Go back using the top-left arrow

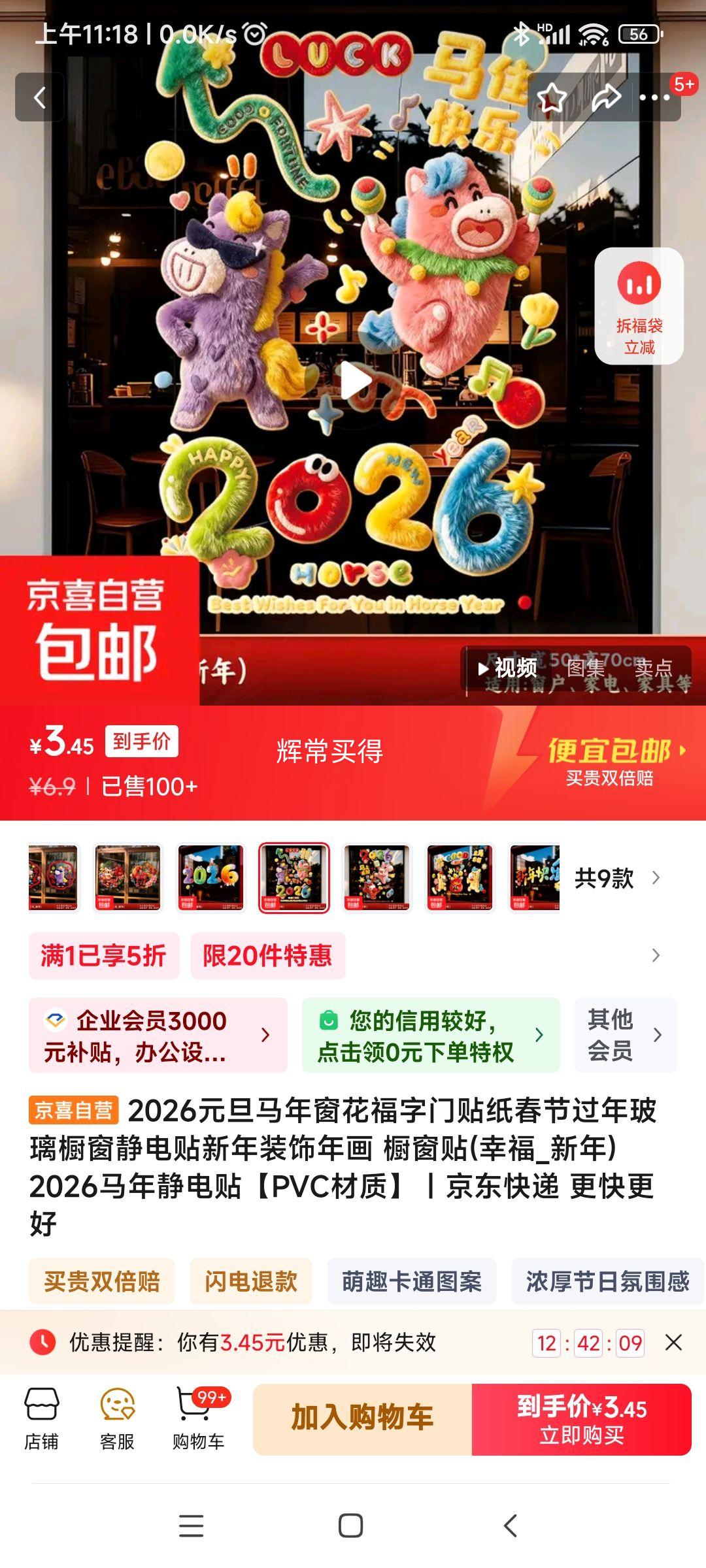(x=39, y=97)
